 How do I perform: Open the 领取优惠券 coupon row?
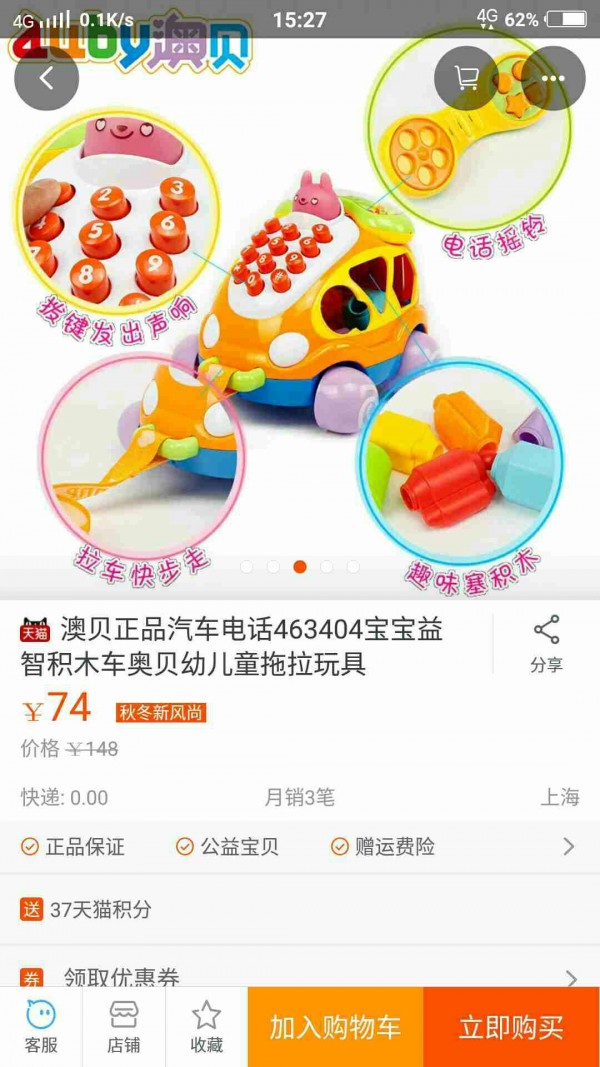click(300, 976)
